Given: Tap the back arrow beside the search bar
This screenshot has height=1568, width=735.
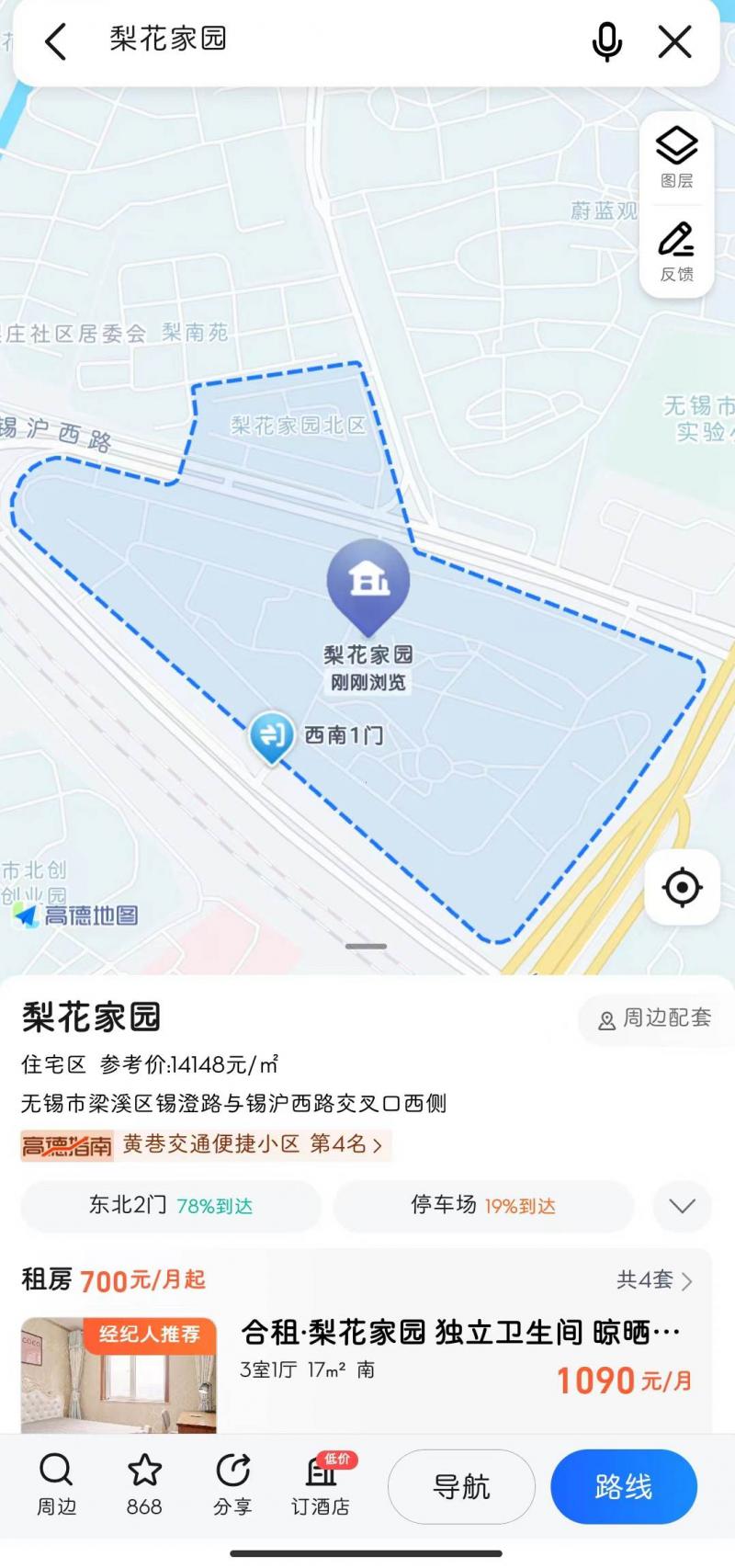Looking at the screenshot, I should click(55, 41).
